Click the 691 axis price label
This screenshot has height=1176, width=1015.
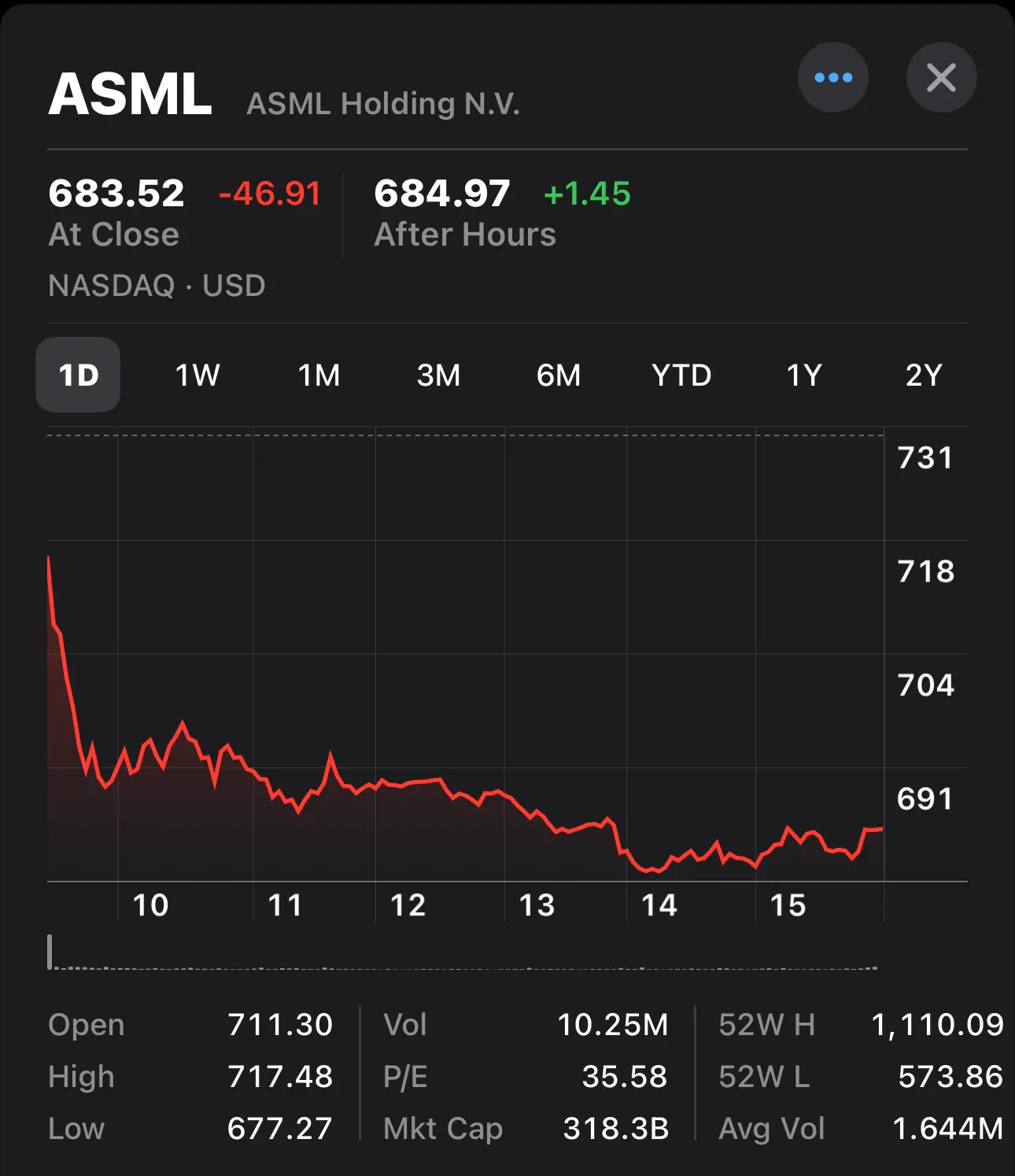925,798
